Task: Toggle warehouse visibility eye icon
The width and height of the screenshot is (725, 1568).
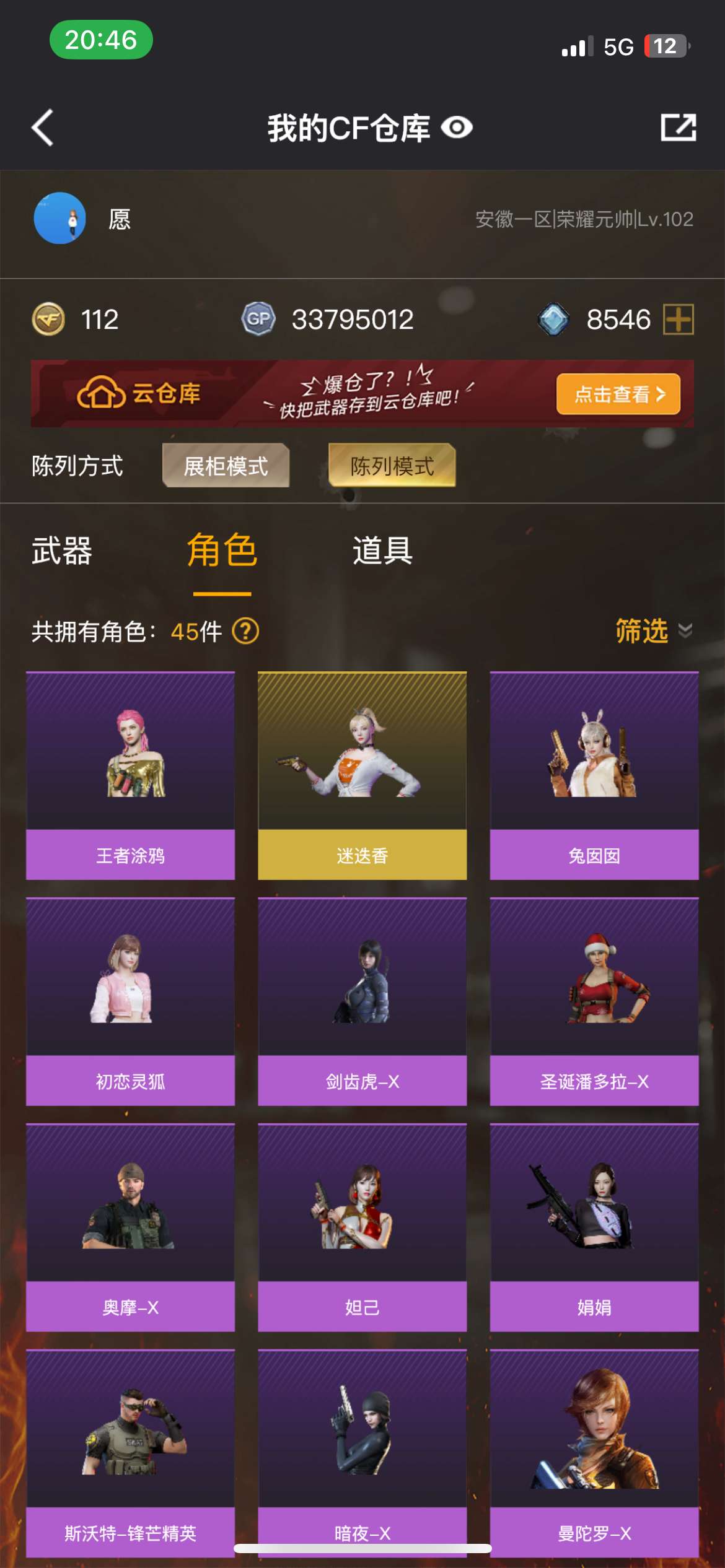Action: coord(457,128)
